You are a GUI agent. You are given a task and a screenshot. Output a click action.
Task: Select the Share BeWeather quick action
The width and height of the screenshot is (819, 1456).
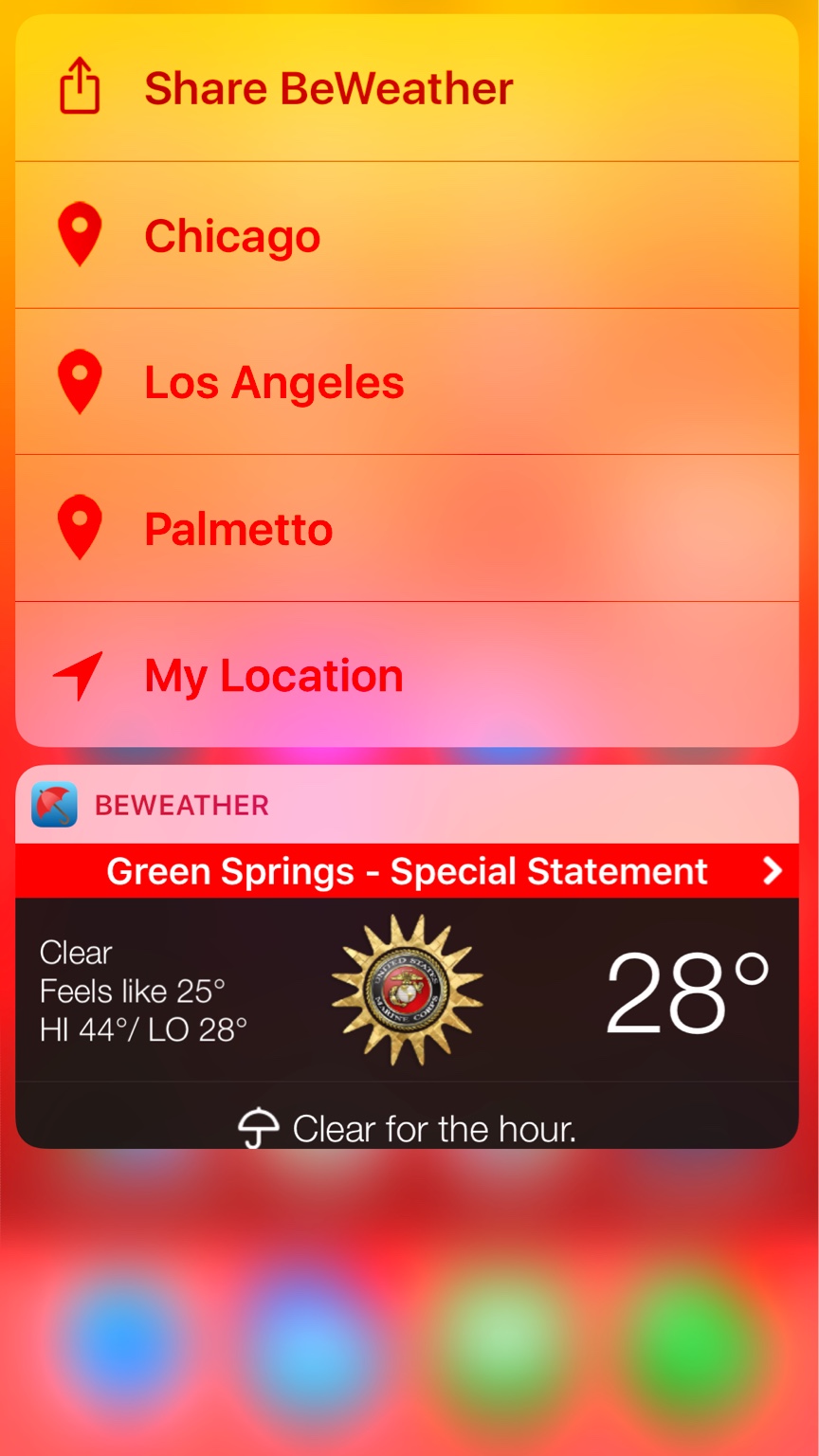point(328,88)
